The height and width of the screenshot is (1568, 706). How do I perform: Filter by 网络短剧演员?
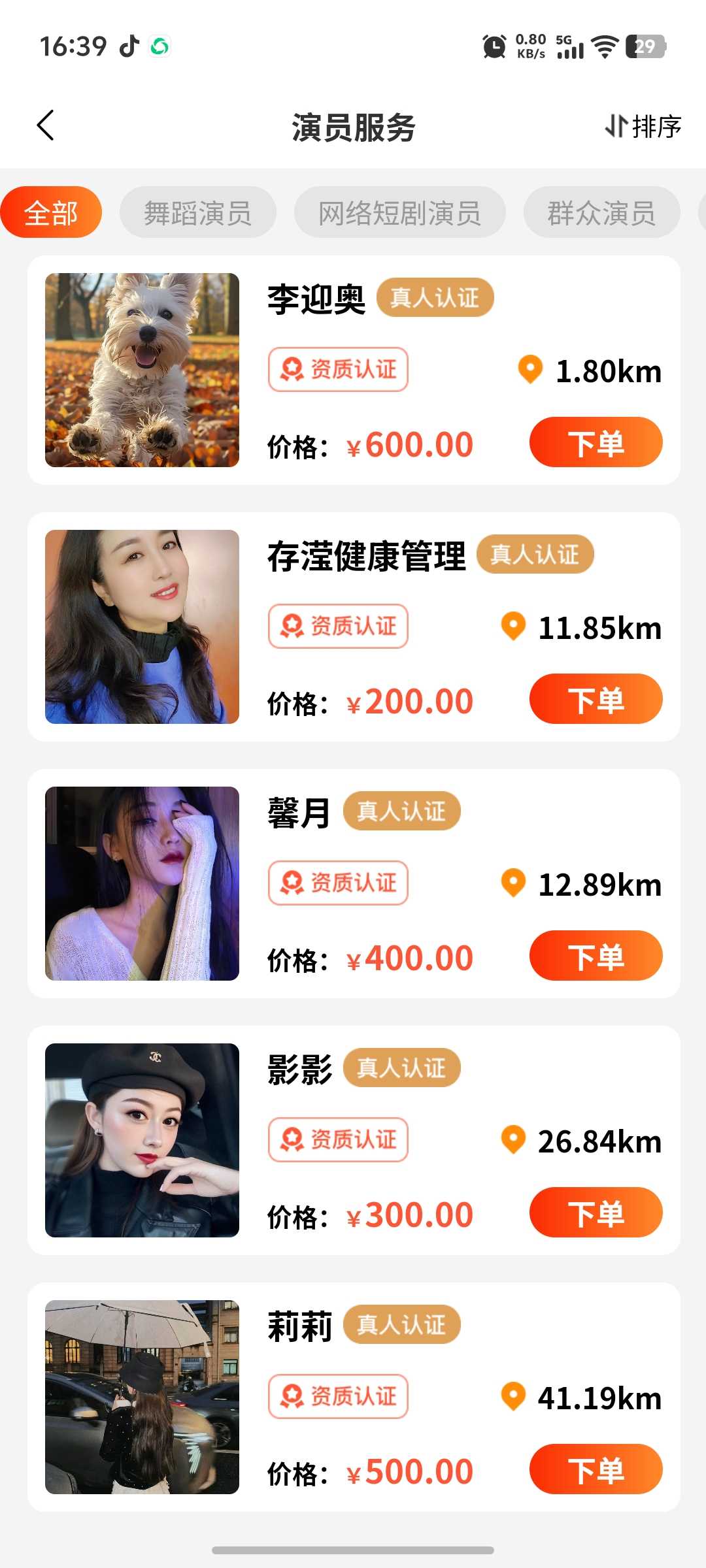[x=399, y=212]
